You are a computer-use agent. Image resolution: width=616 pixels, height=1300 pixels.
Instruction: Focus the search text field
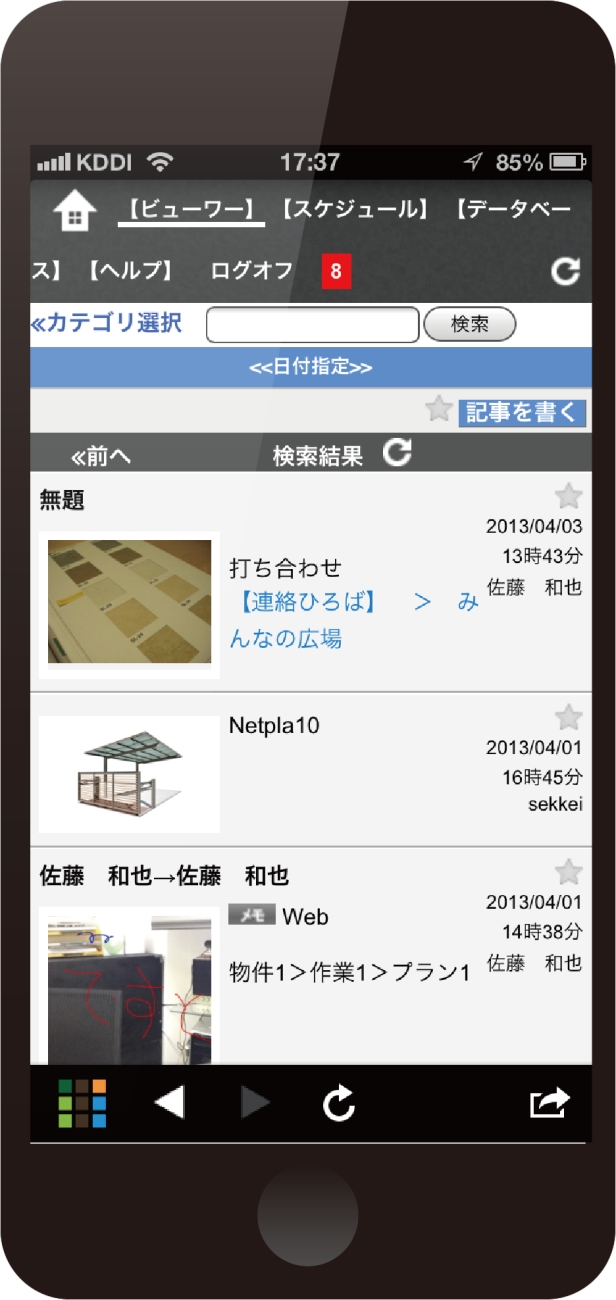coord(312,325)
